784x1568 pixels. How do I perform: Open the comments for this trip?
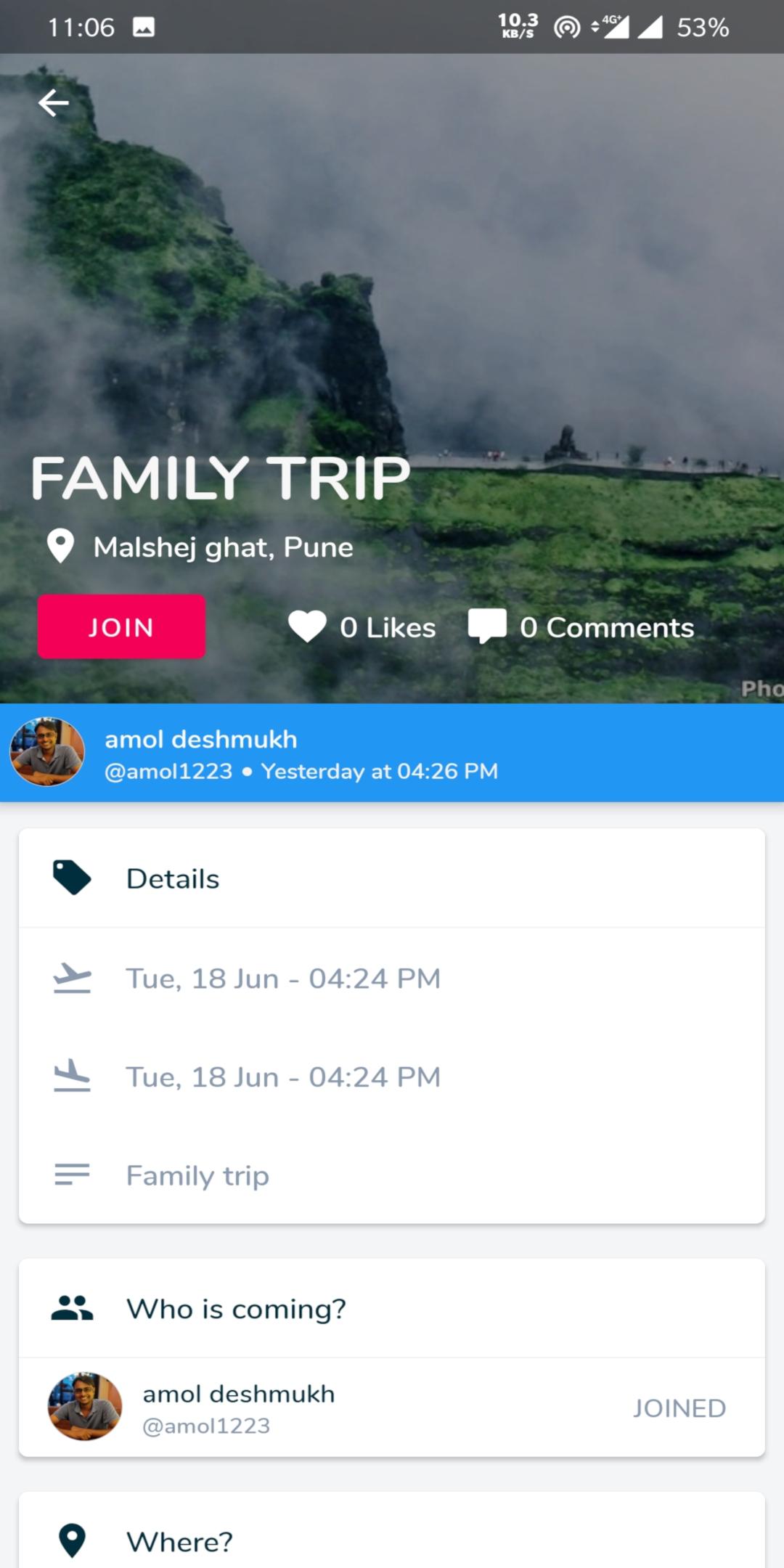coord(581,627)
